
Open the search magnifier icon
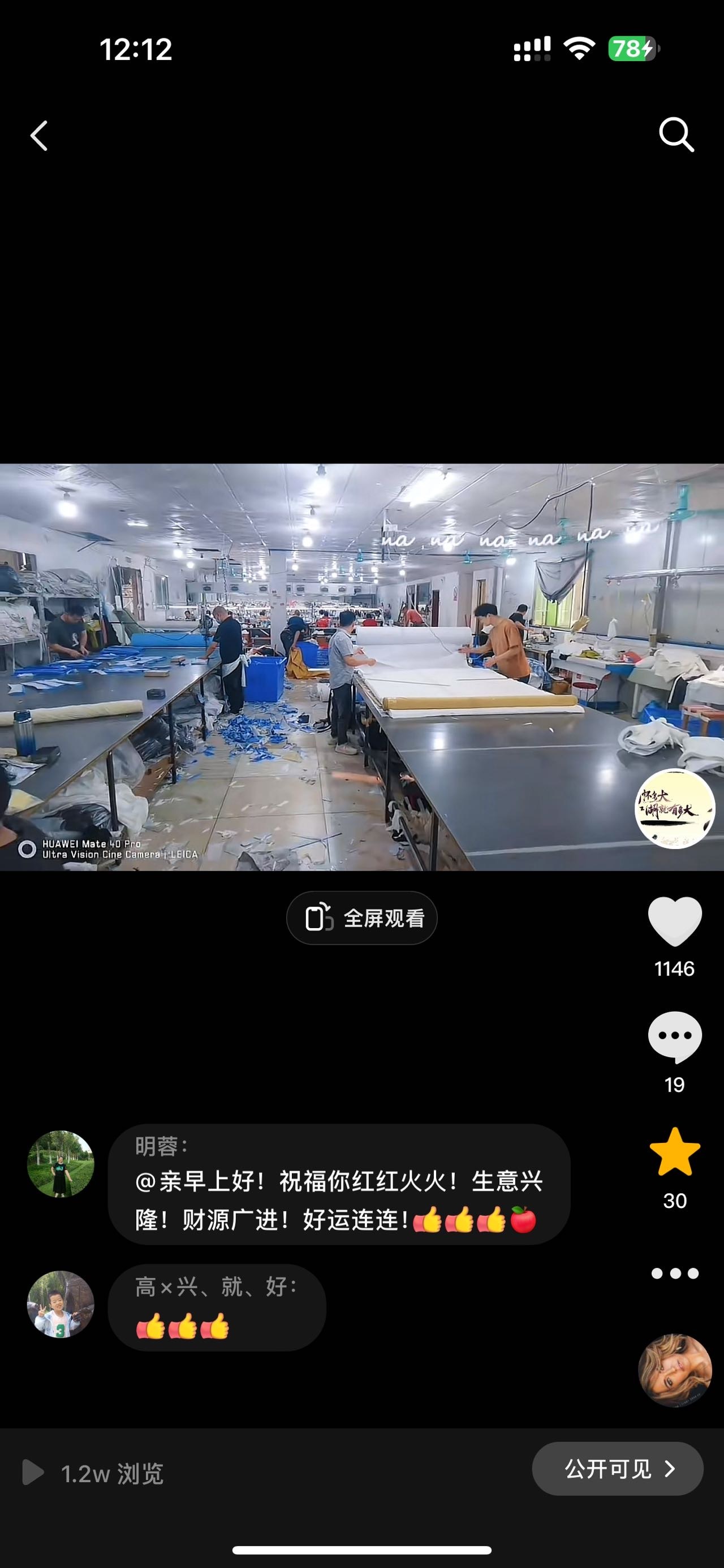pyautogui.click(x=676, y=135)
